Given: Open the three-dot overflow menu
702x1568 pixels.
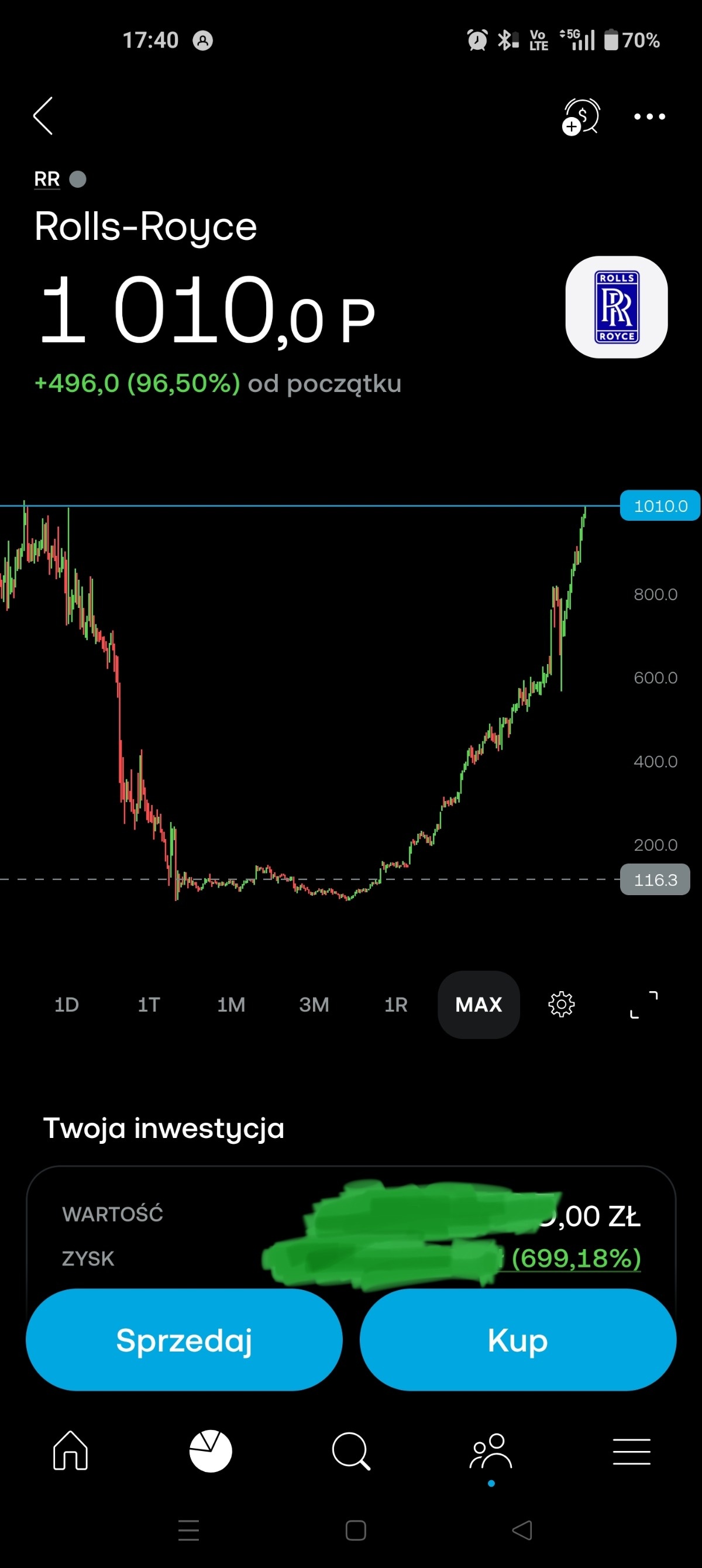Looking at the screenshot, I should click(x=649, y=116).
